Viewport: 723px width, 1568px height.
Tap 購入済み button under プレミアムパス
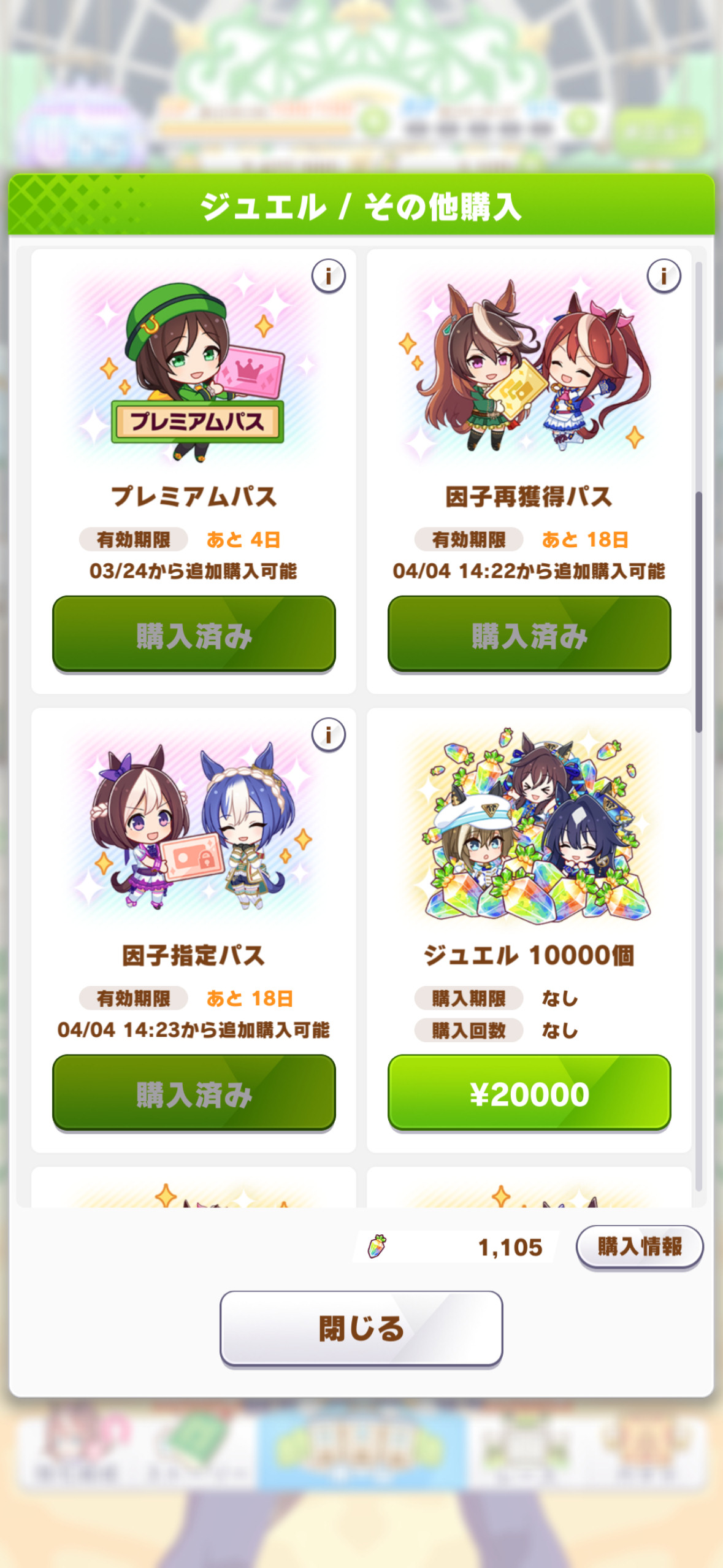pos(194,634)
